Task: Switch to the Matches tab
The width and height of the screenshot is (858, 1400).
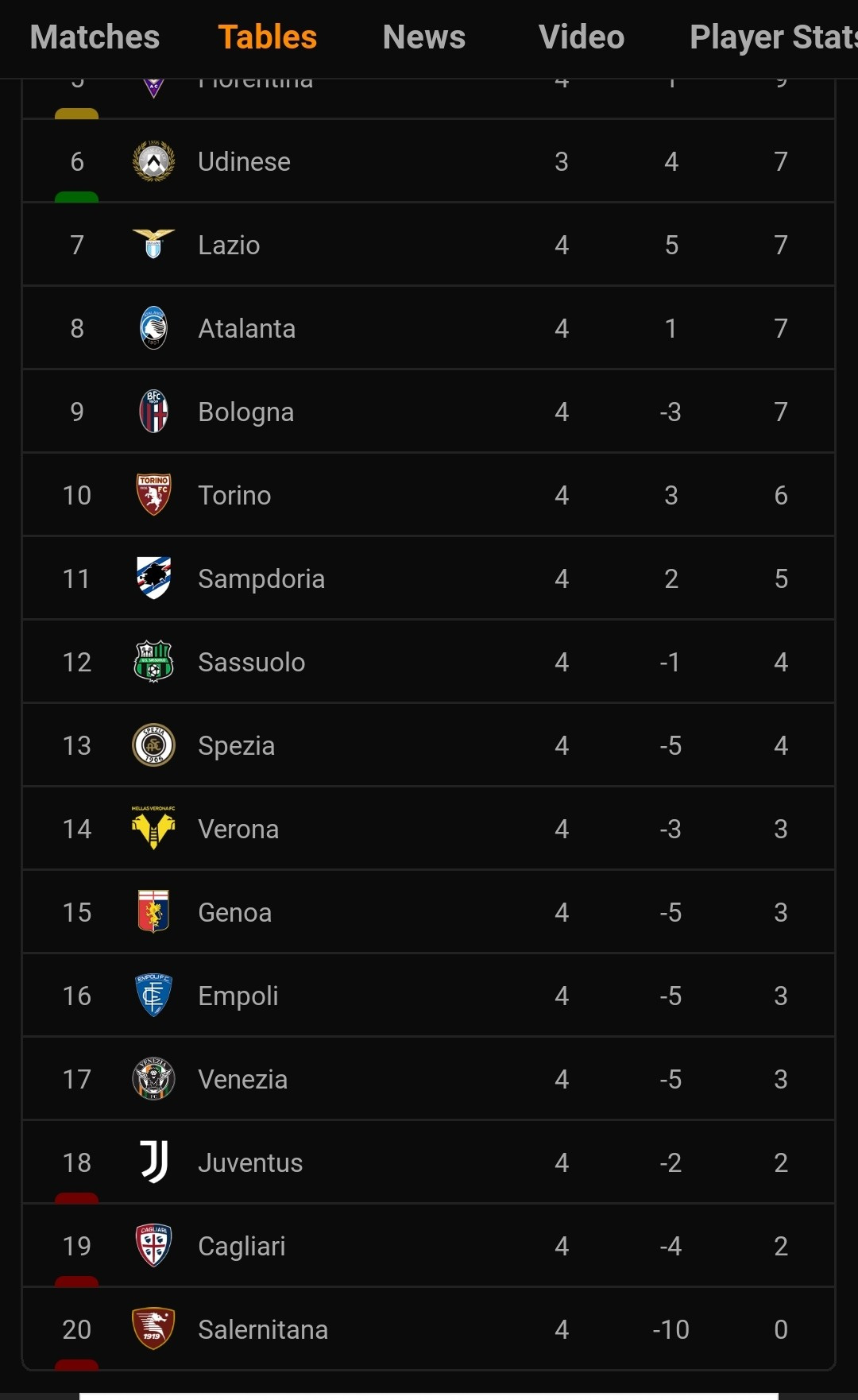Action: [x=95, y=37]
